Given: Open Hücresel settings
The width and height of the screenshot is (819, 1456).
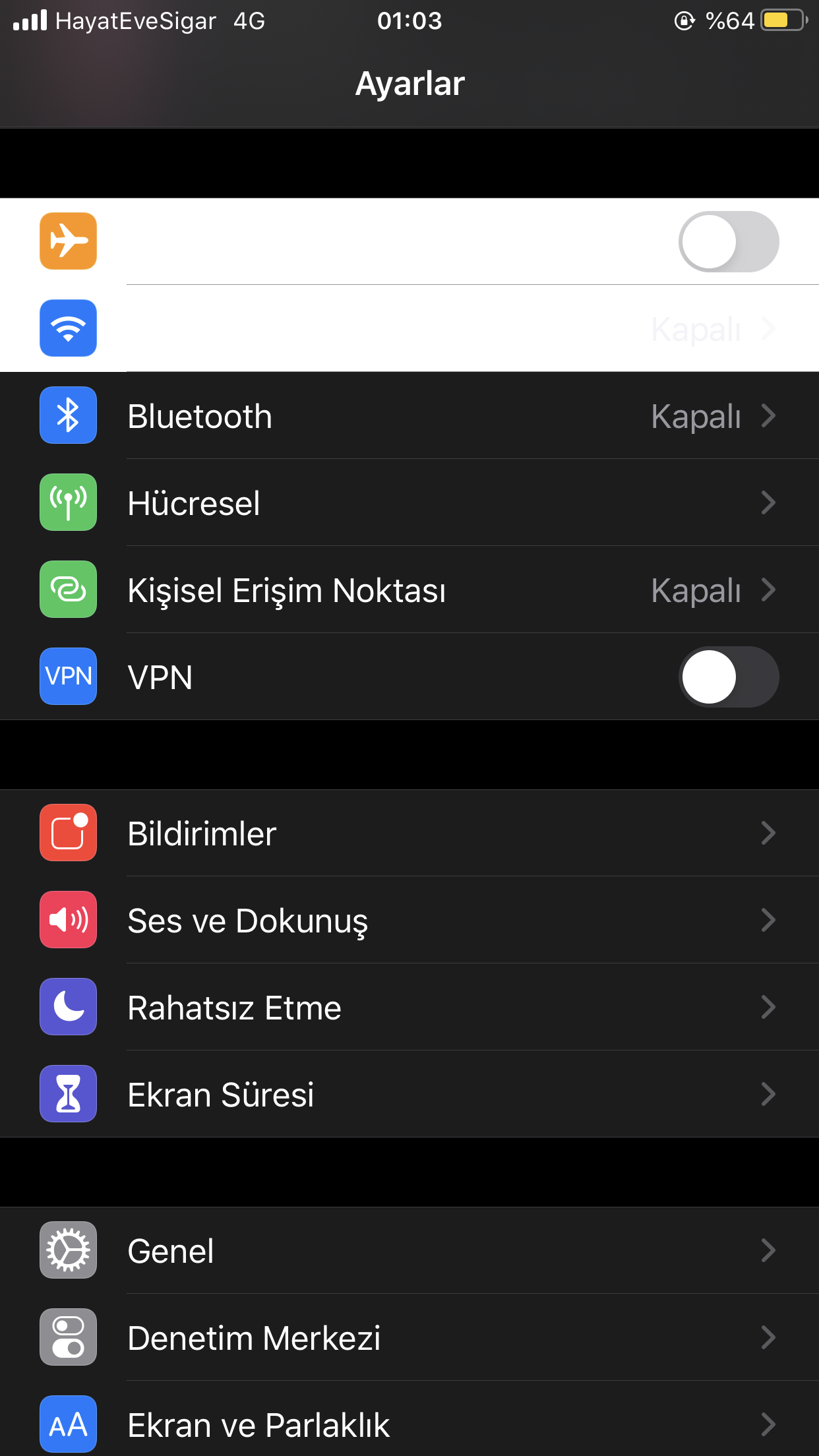Looking at the screenshot, I should click(409, 502).
